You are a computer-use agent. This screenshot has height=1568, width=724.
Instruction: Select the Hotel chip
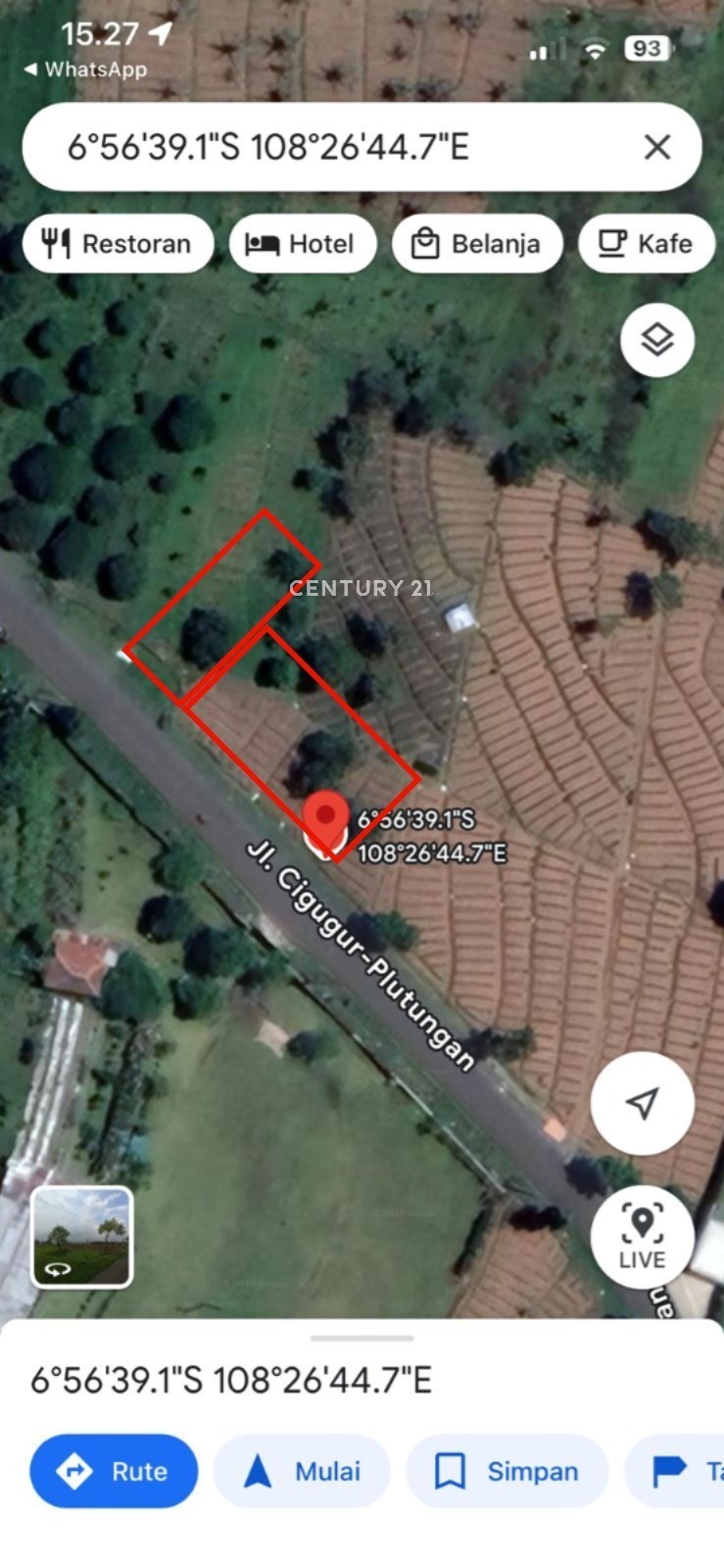click(x=302, y=244)
